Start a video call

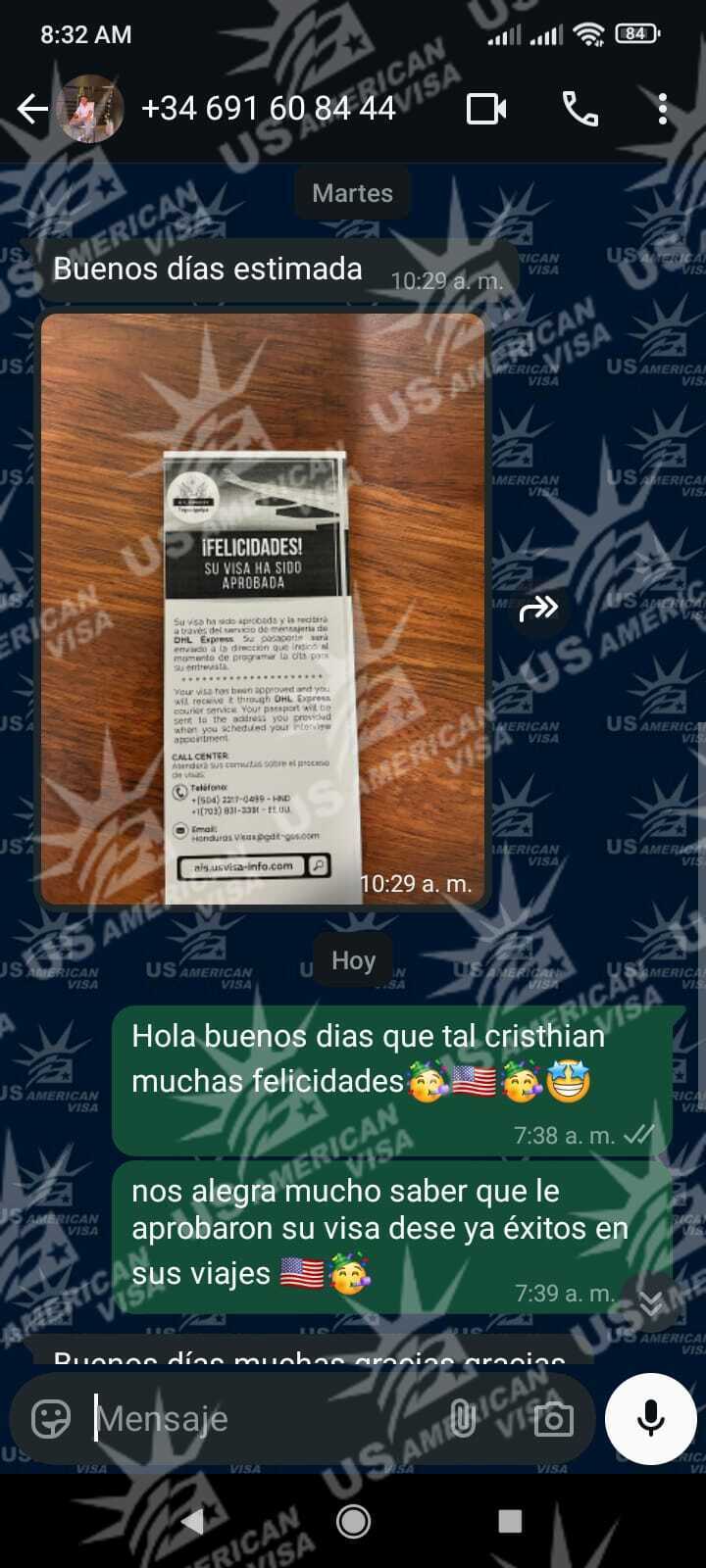486,109
